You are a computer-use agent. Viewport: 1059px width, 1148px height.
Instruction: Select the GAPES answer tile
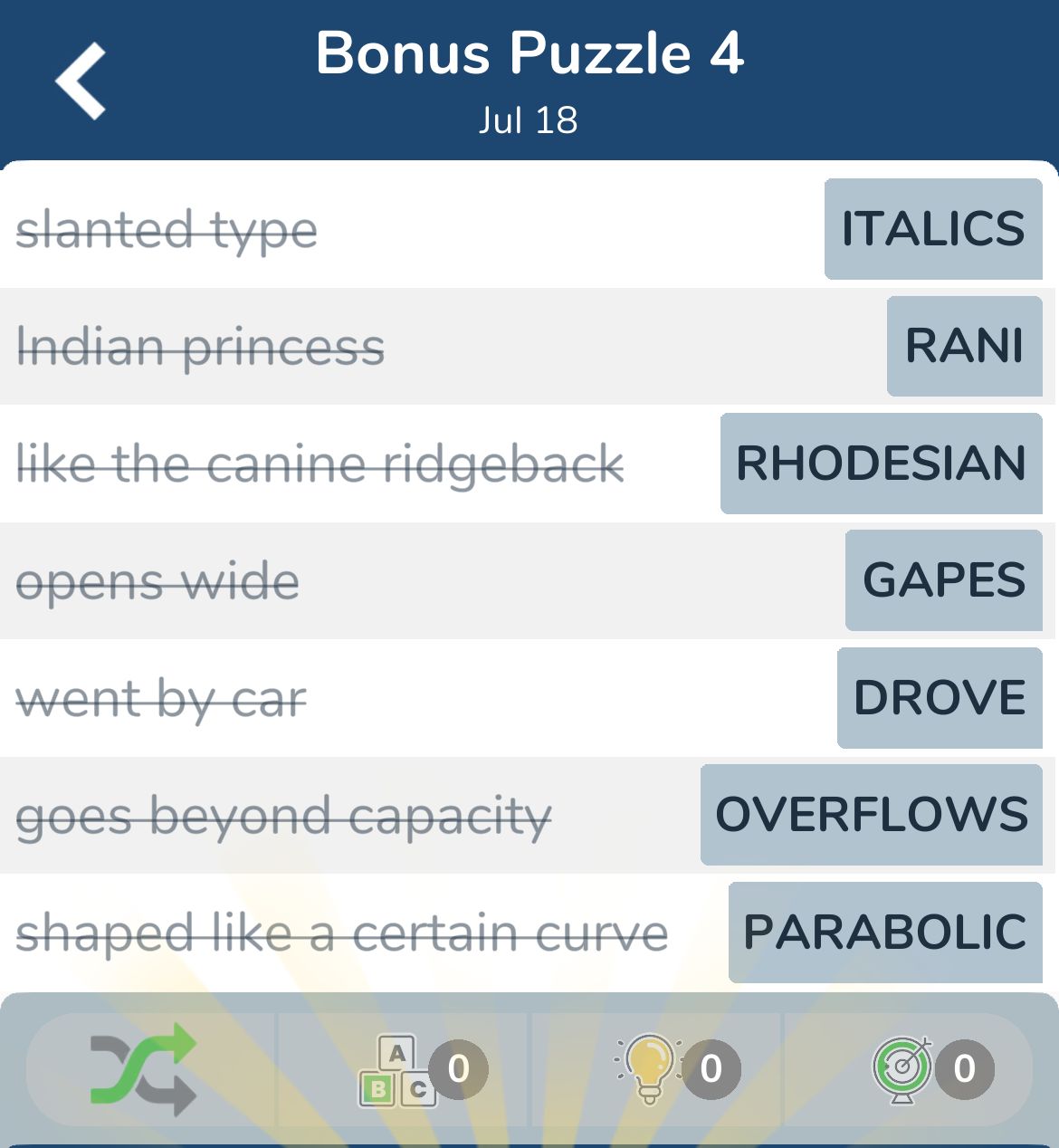pyautogui.click(x=942, y=580)
